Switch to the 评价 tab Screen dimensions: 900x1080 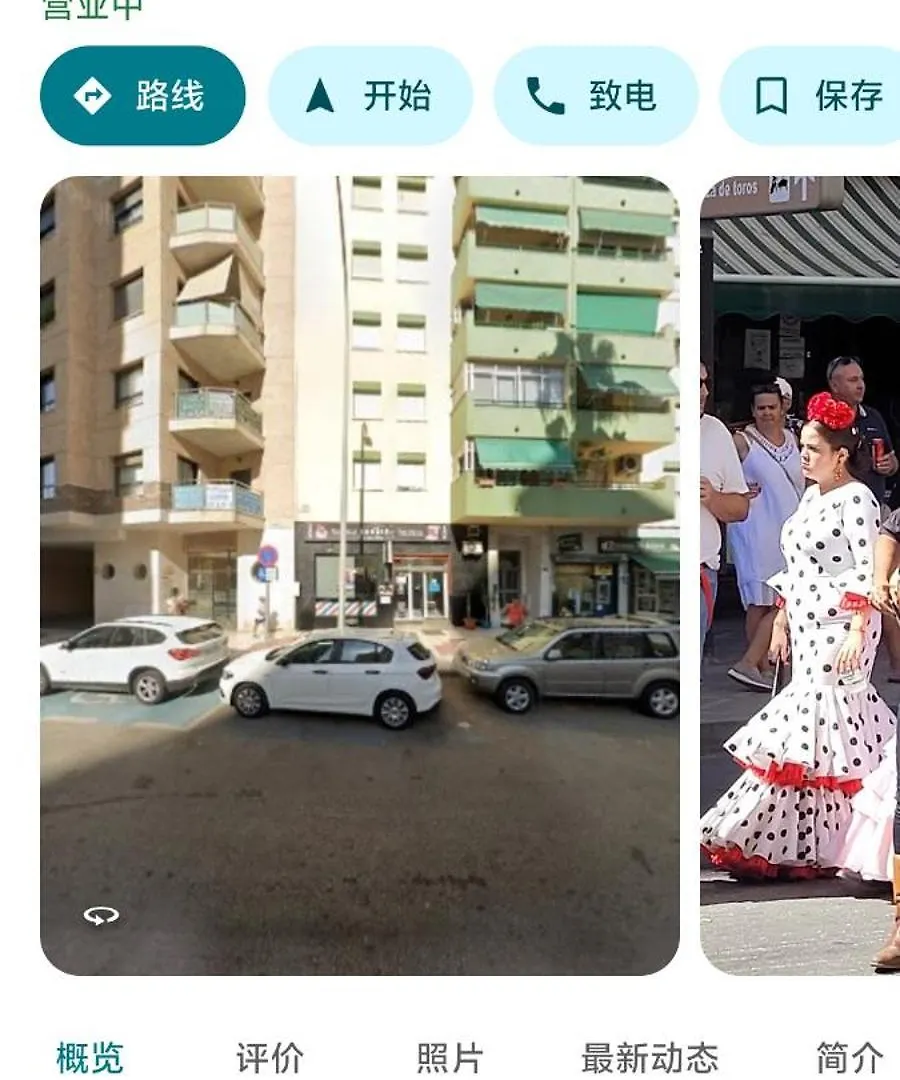tap(270, 1057)
